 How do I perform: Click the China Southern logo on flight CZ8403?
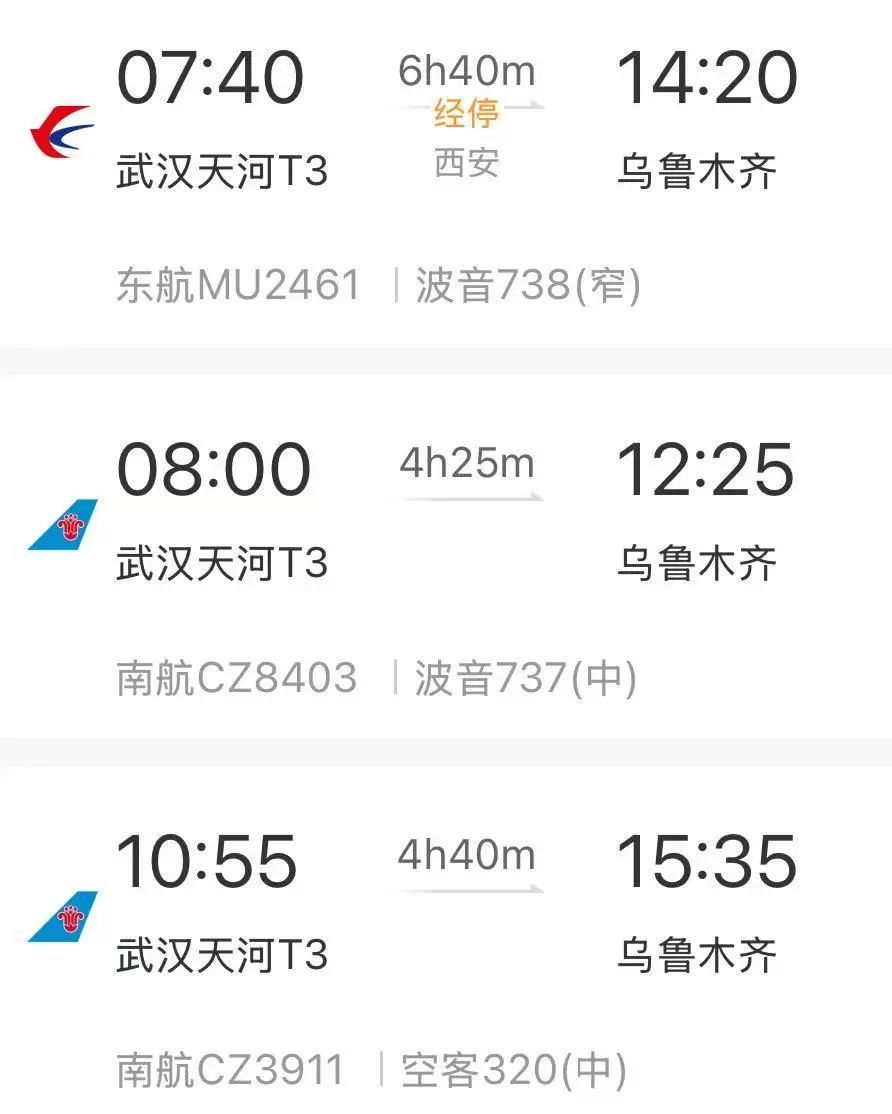(x=63, y=524)
